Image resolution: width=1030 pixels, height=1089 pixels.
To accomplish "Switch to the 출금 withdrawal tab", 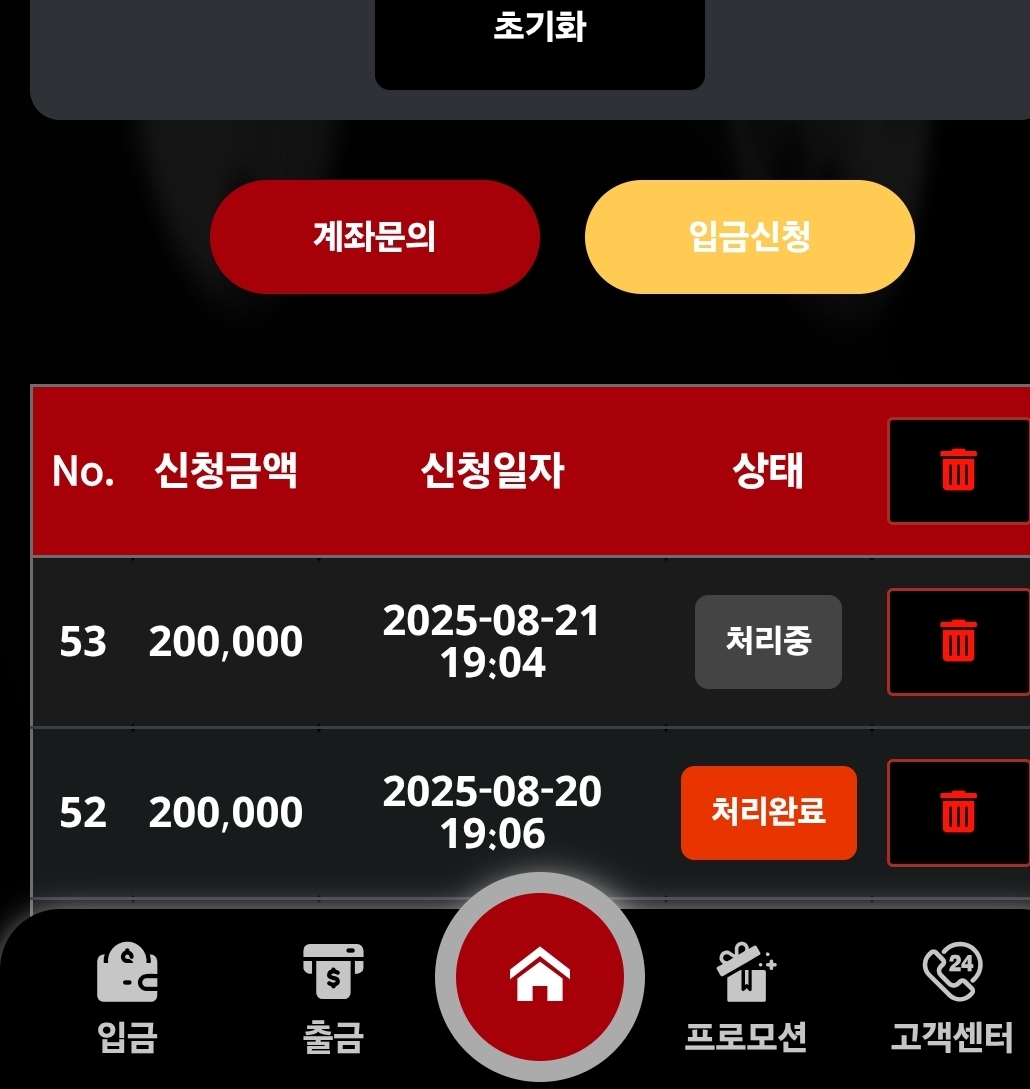I will [x=333, y=1000].
